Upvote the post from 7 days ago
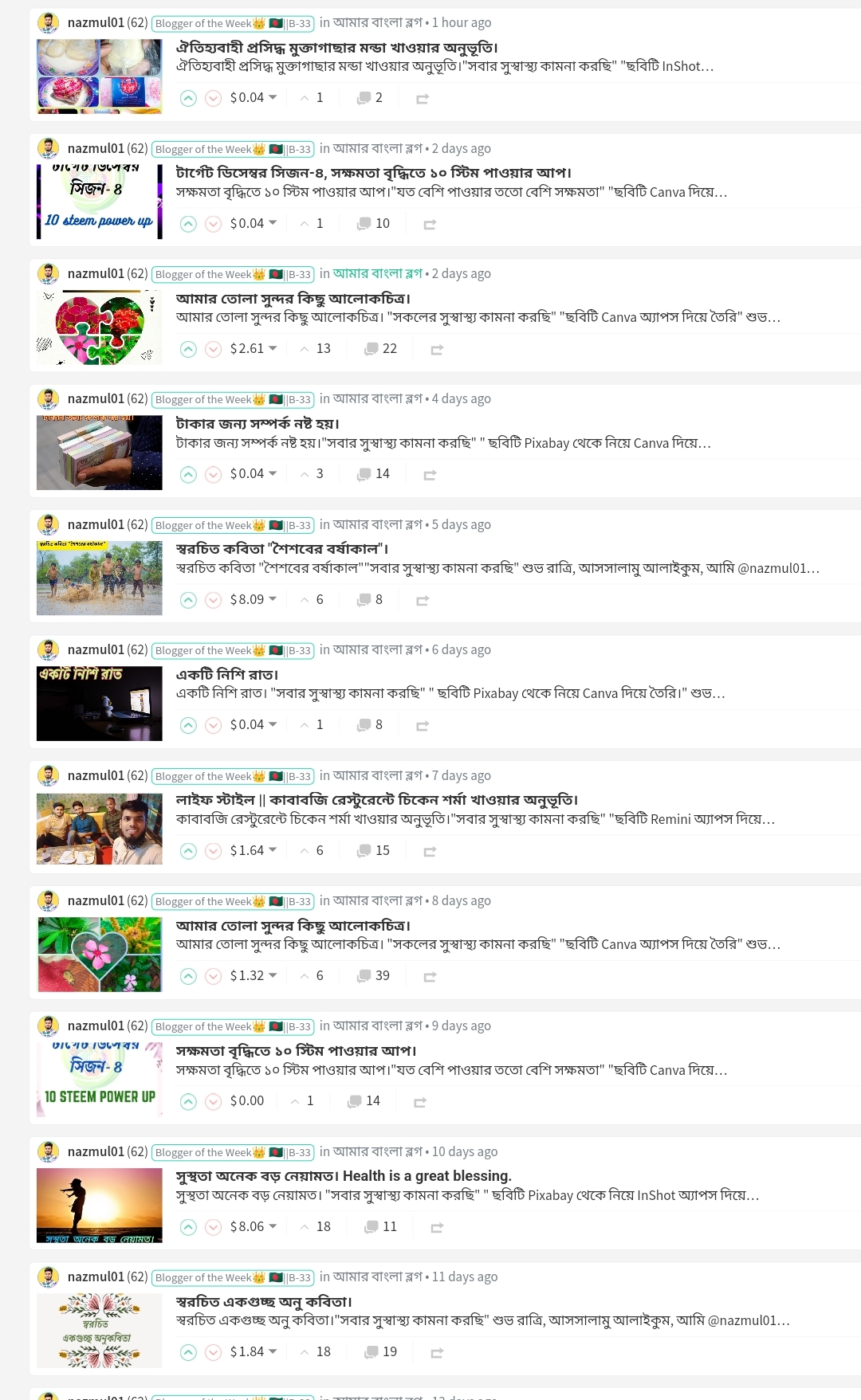This screenshot has width=861, height=1400. [x=188, y=851]
